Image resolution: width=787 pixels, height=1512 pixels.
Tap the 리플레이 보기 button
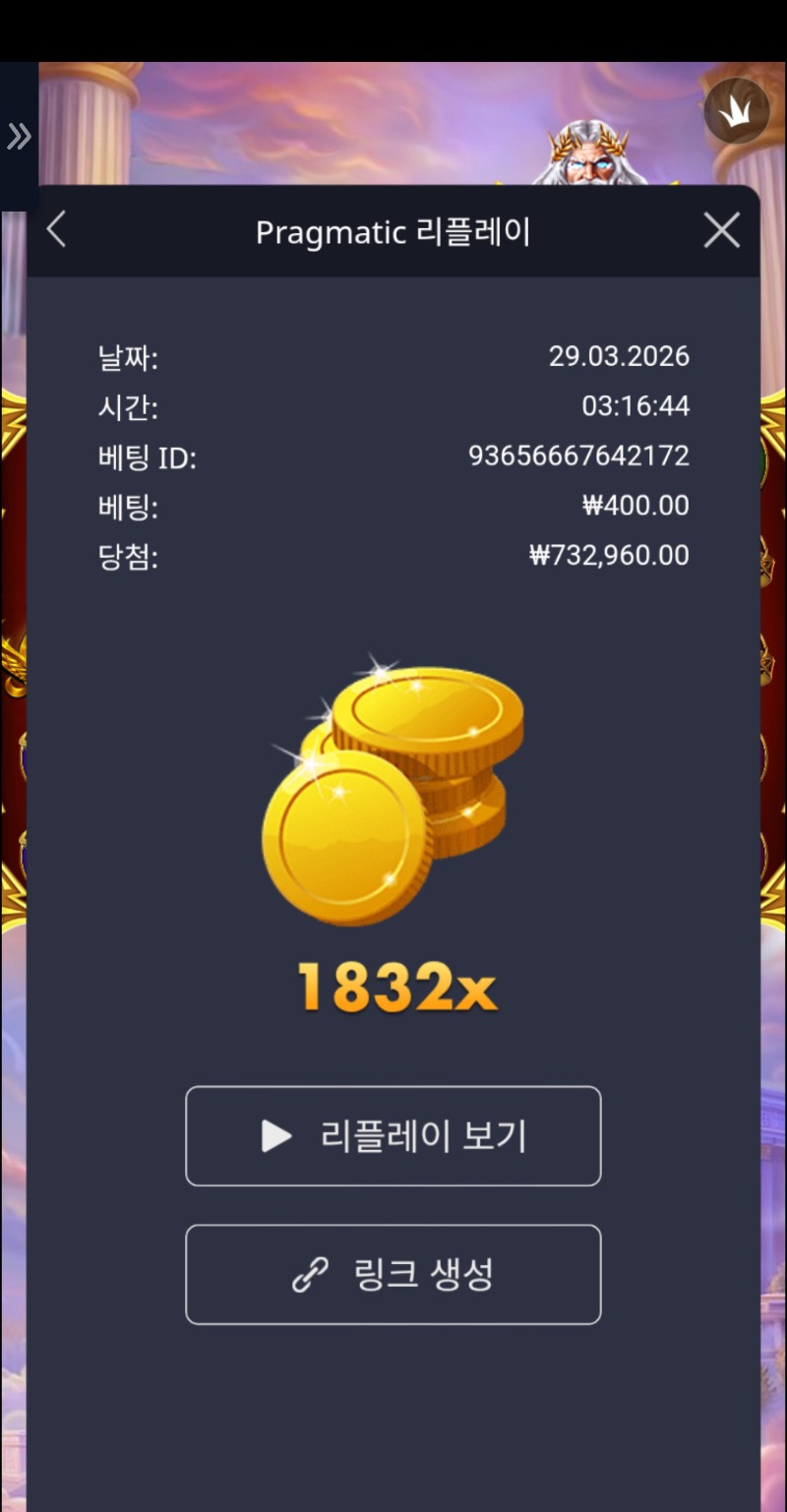click(x=393, y=1136)
